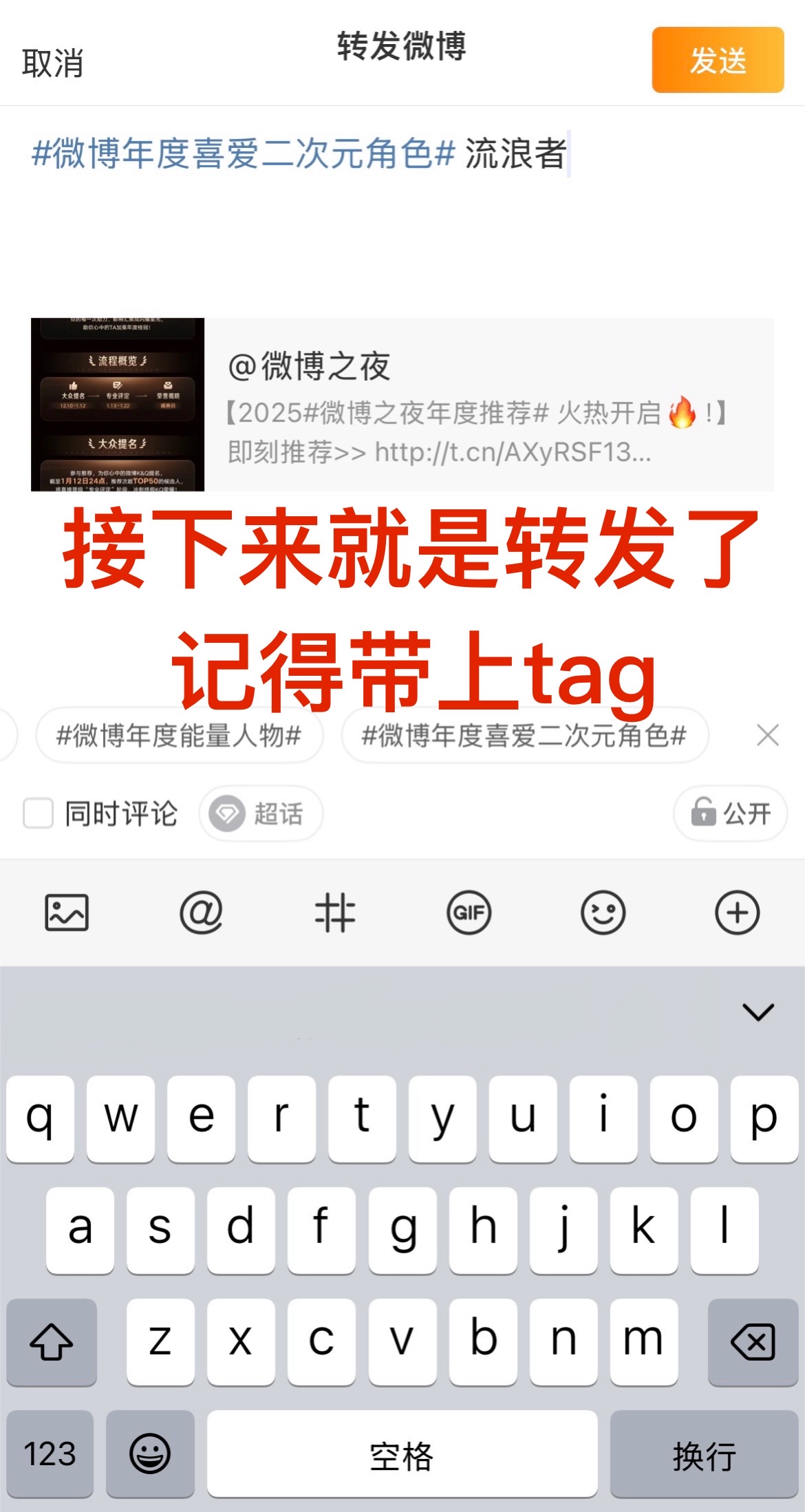Mention someone with the @ icon

click(201, 913)
